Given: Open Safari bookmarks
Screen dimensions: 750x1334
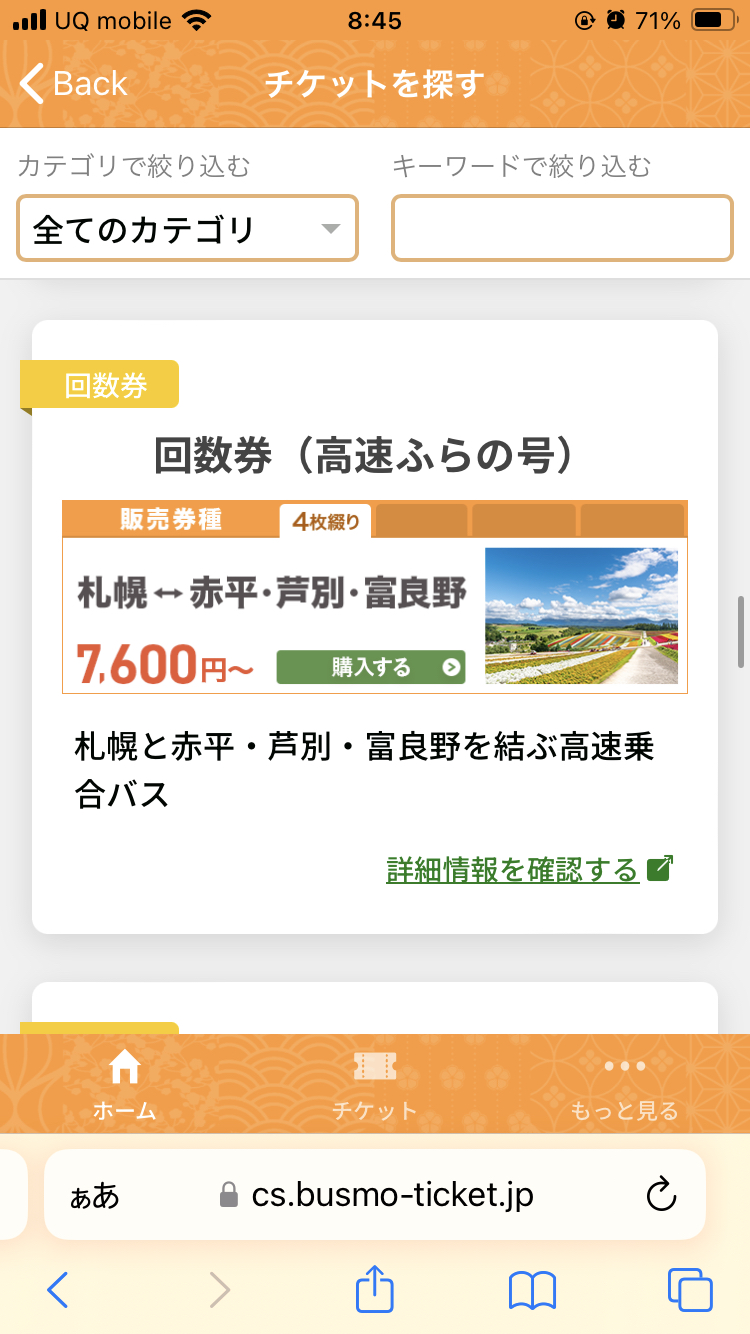Looking at the screenshot, I should click(532, 1290).
